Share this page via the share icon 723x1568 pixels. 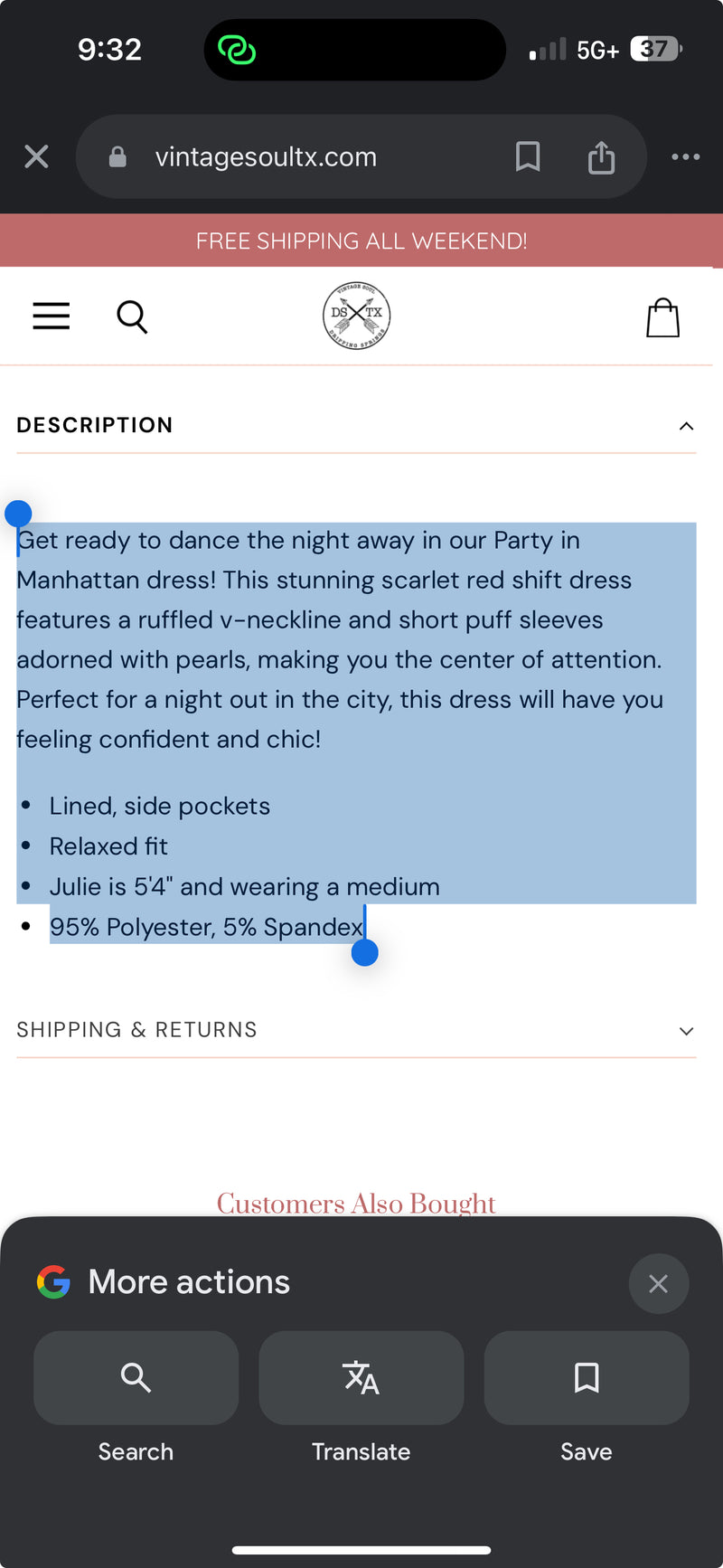[601, 157]
